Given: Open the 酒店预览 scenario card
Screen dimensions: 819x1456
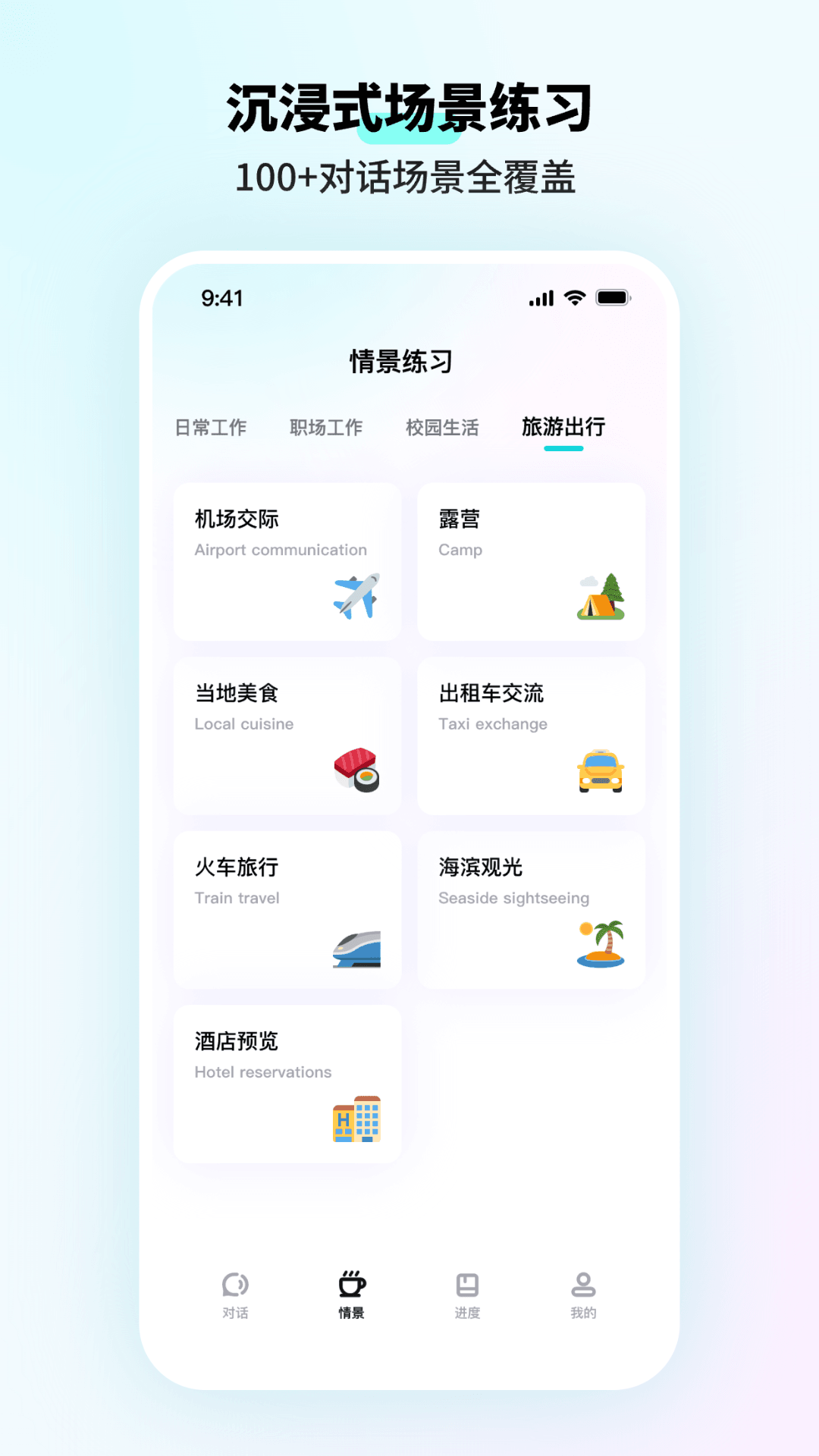Looking at the screenshot, I should point(287,1083).
